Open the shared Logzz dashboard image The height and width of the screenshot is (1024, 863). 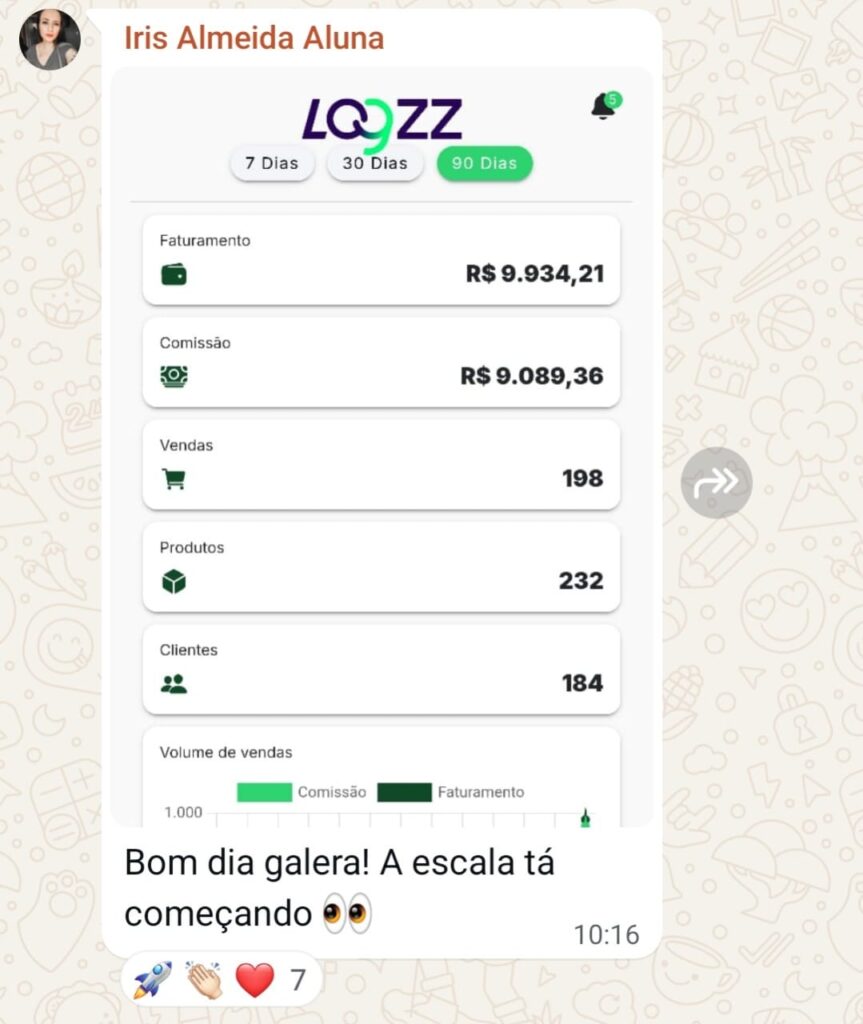pyautogui.click(x=381, y=447)
